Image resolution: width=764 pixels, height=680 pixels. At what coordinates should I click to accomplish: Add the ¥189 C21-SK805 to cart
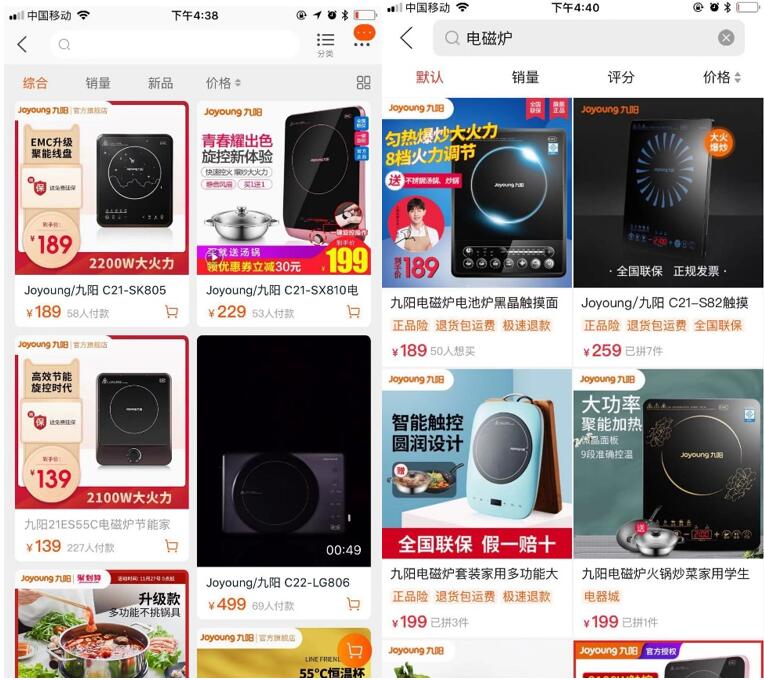[171, 312]
